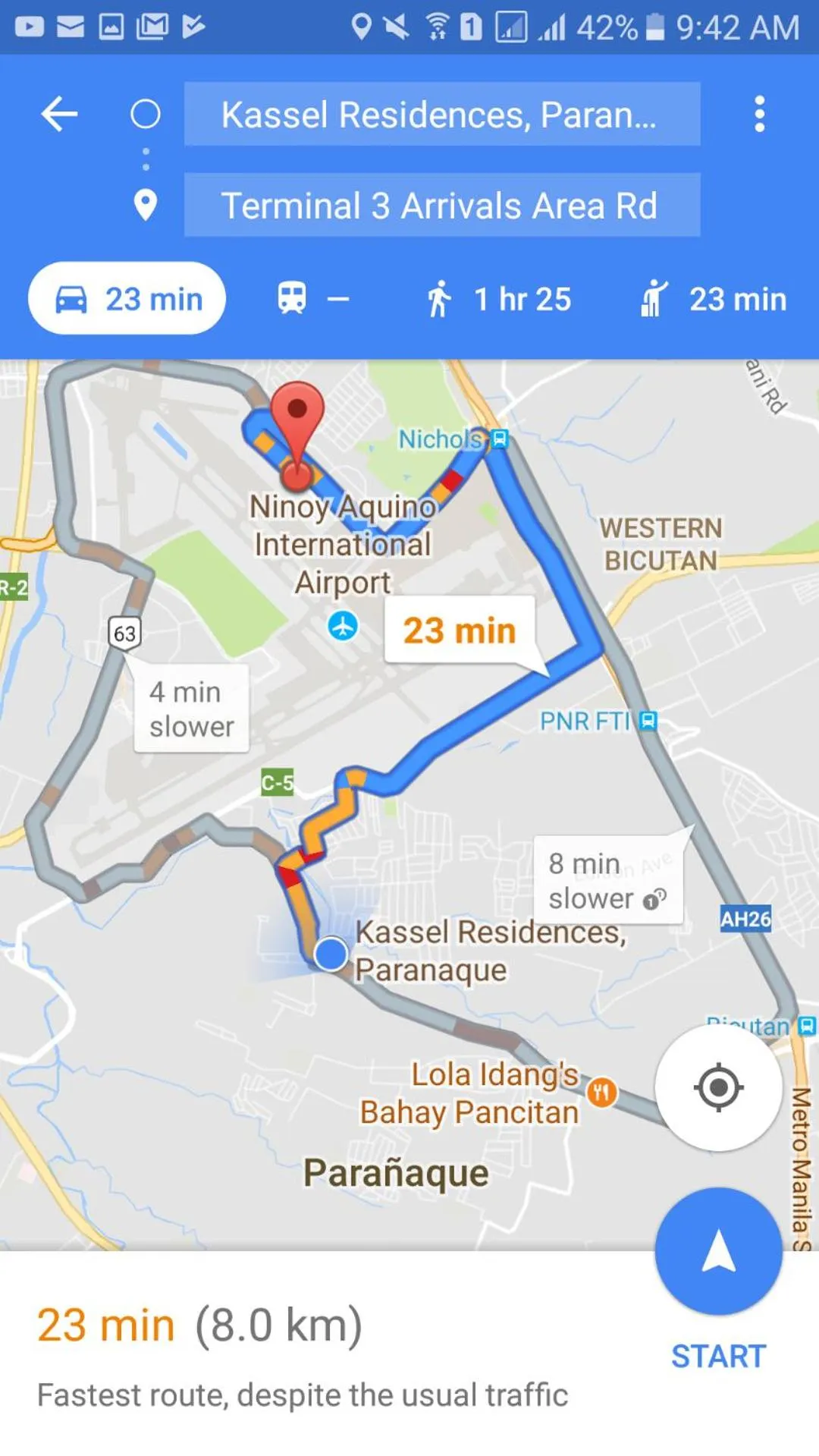Viewport: 819px width, 1456px height.
Task: Select the driving tab showing 23 min
Action: [127, 299]
